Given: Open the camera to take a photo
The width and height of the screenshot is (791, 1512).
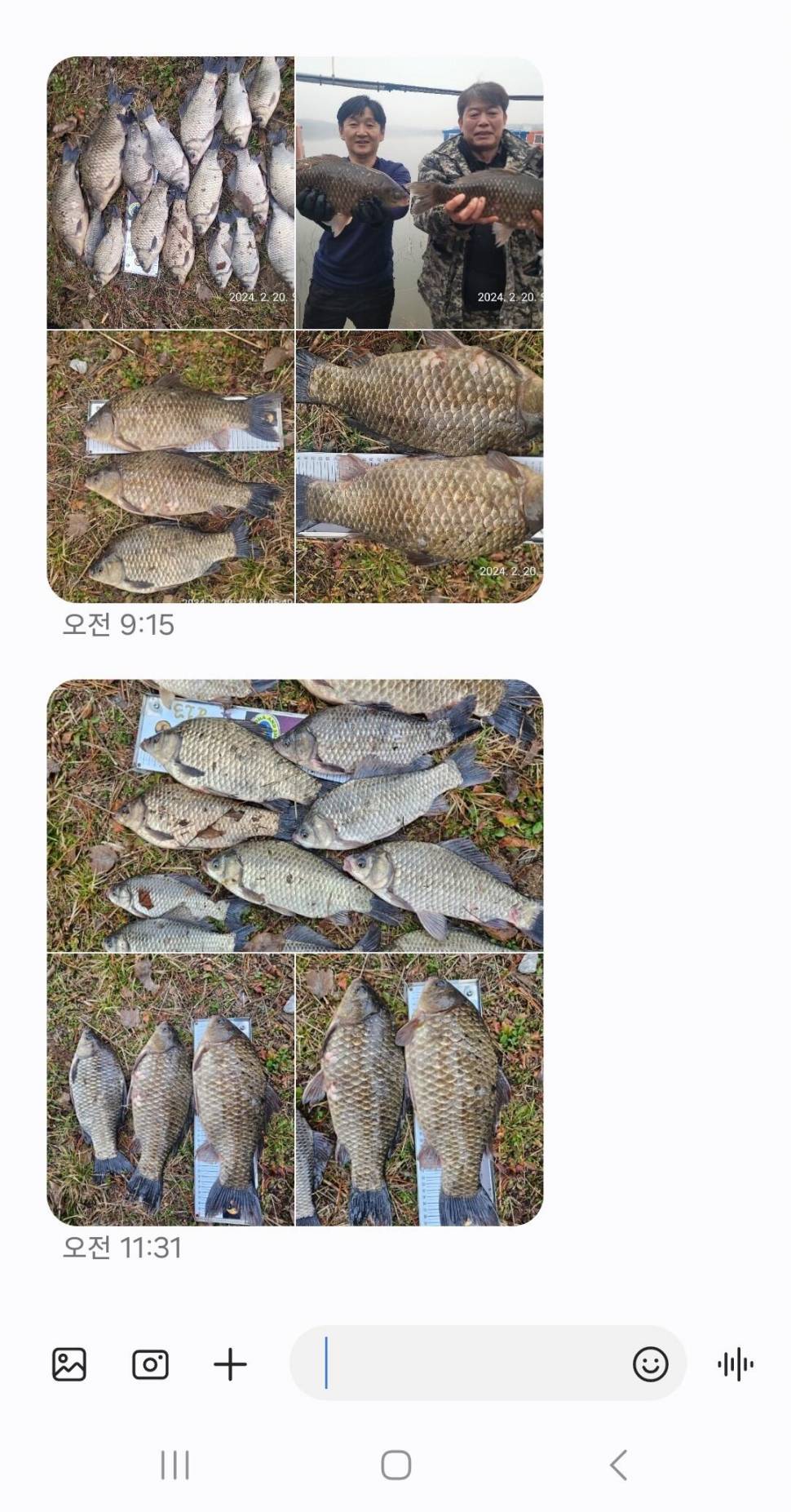Looking at the screenshot, I should coord(150,1364).
